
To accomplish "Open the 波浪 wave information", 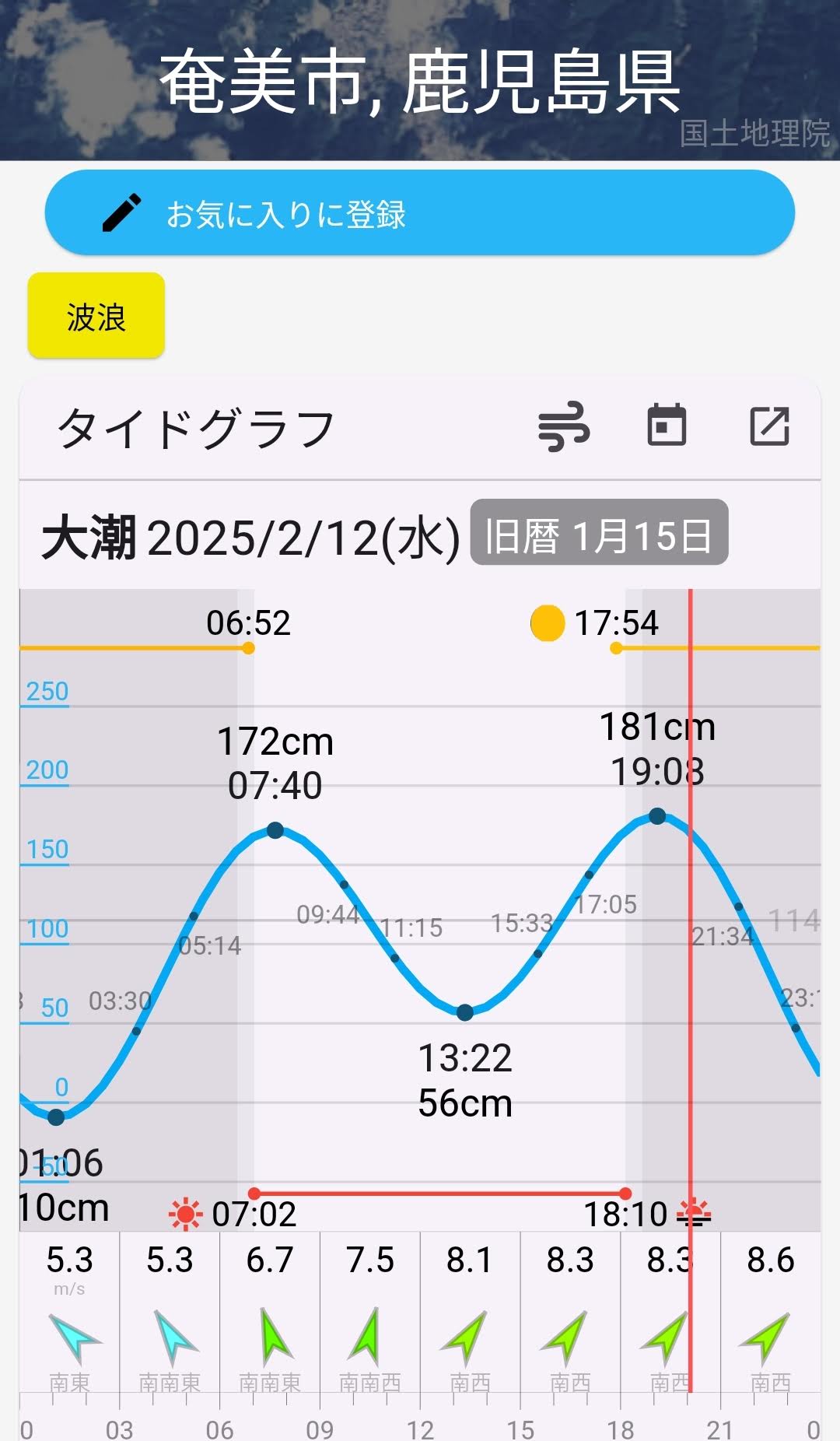I will point(96,316).
